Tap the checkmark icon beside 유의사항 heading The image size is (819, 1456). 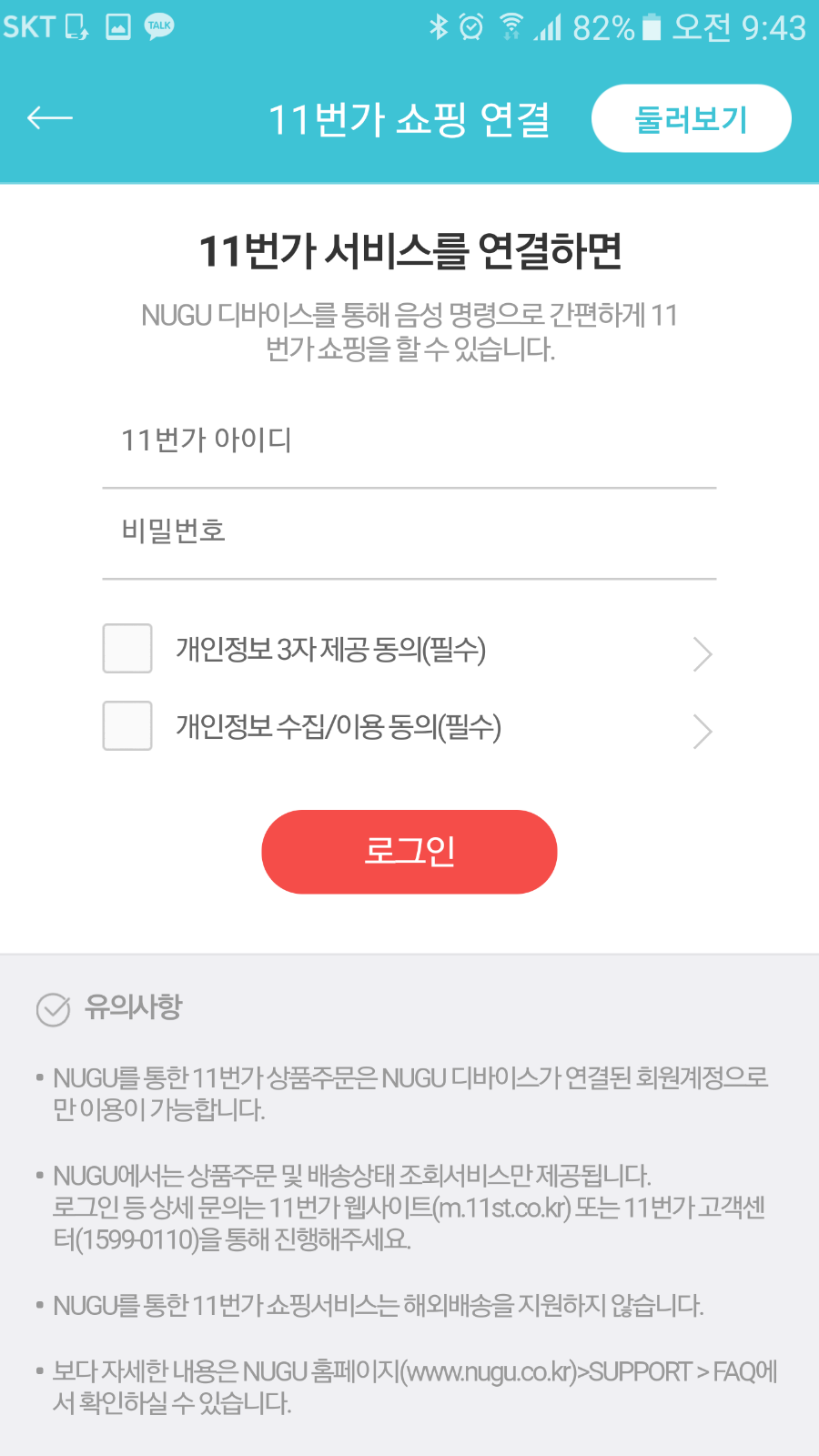(55, 1007)
